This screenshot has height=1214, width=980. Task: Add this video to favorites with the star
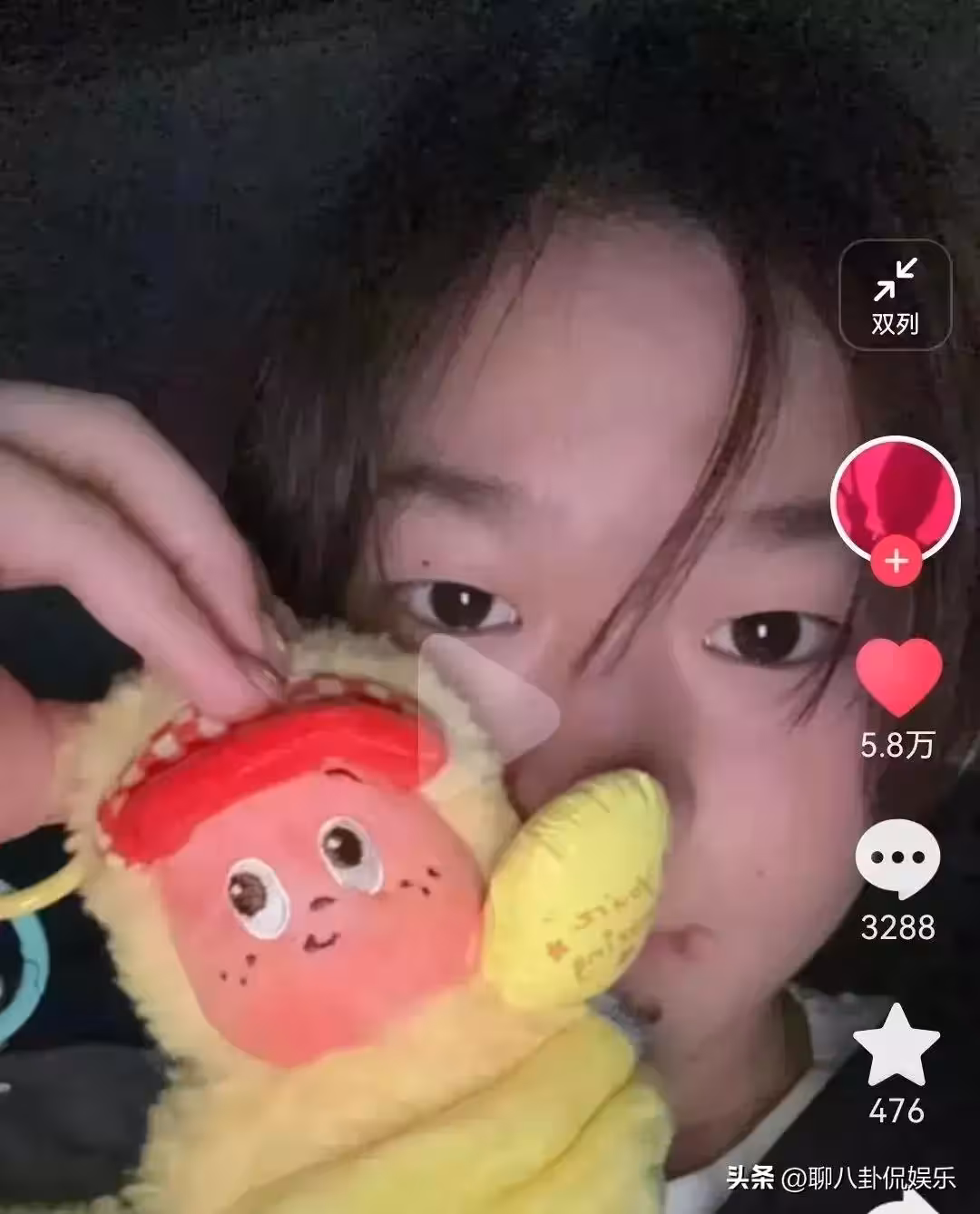pyautogui.click(x=897, y=1046)
